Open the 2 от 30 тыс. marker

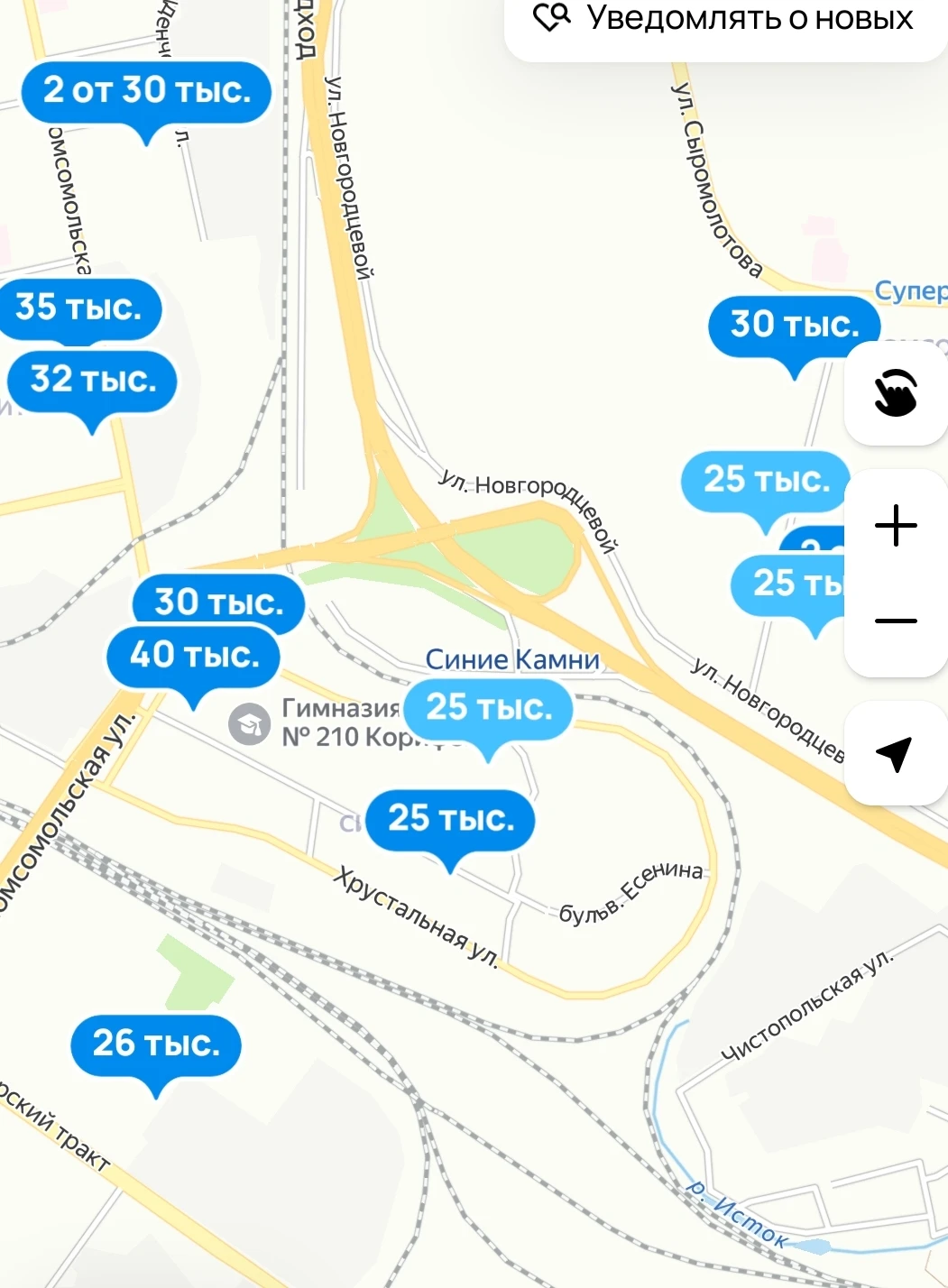(146, 91)
